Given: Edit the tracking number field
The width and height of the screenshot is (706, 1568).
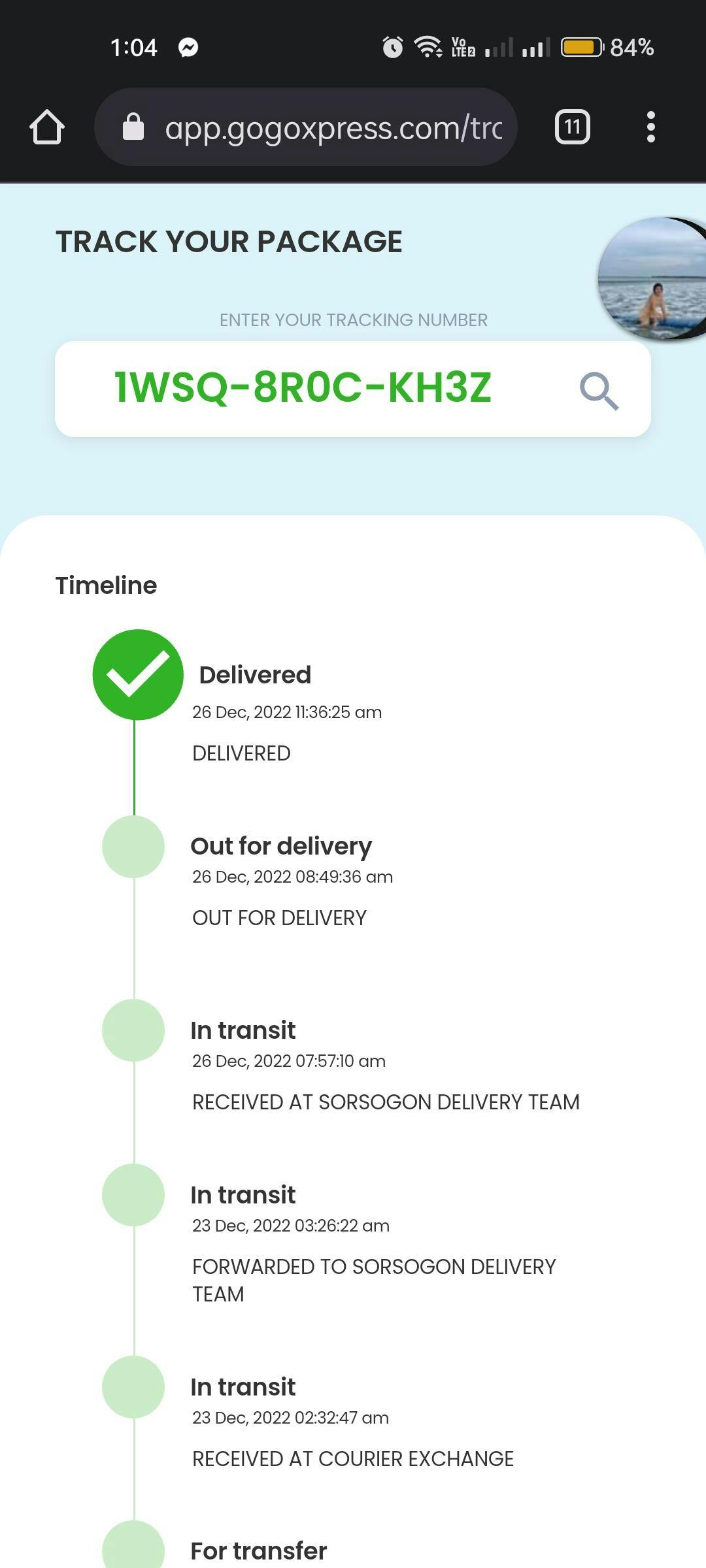Looking at the screenshot, I should pos(303,388).
